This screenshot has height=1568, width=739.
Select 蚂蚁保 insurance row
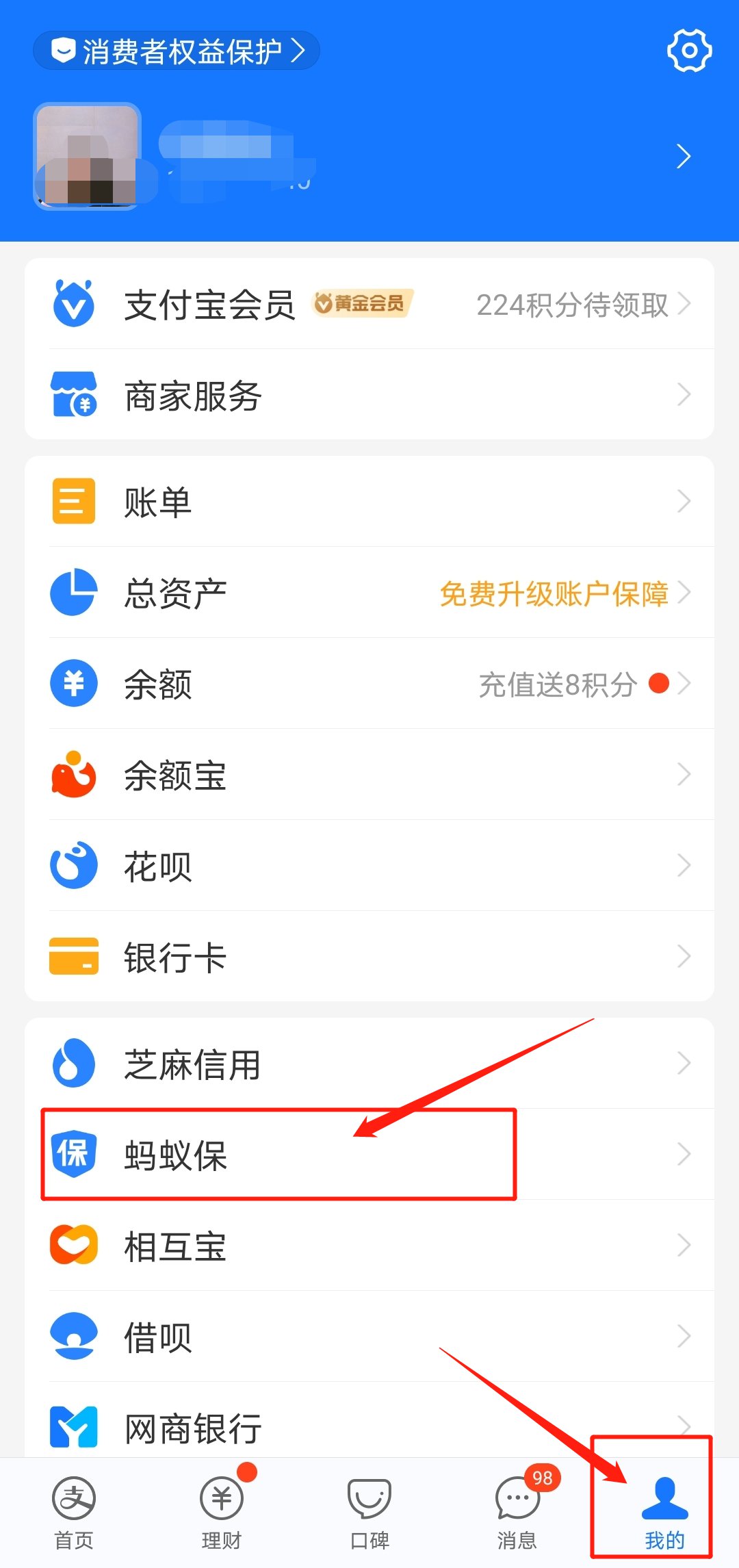coord(369,1155)
